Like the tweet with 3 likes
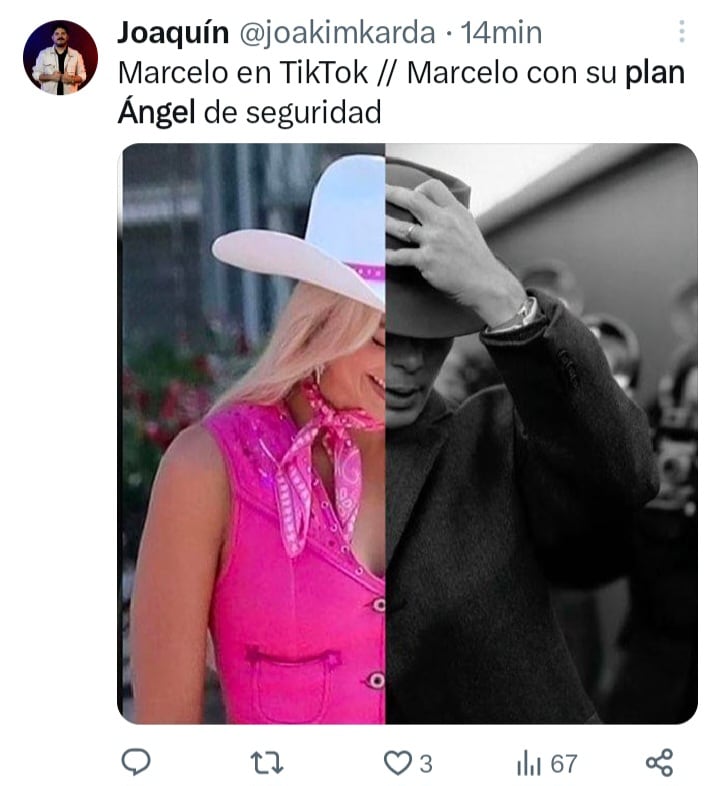 coord(399,763)
